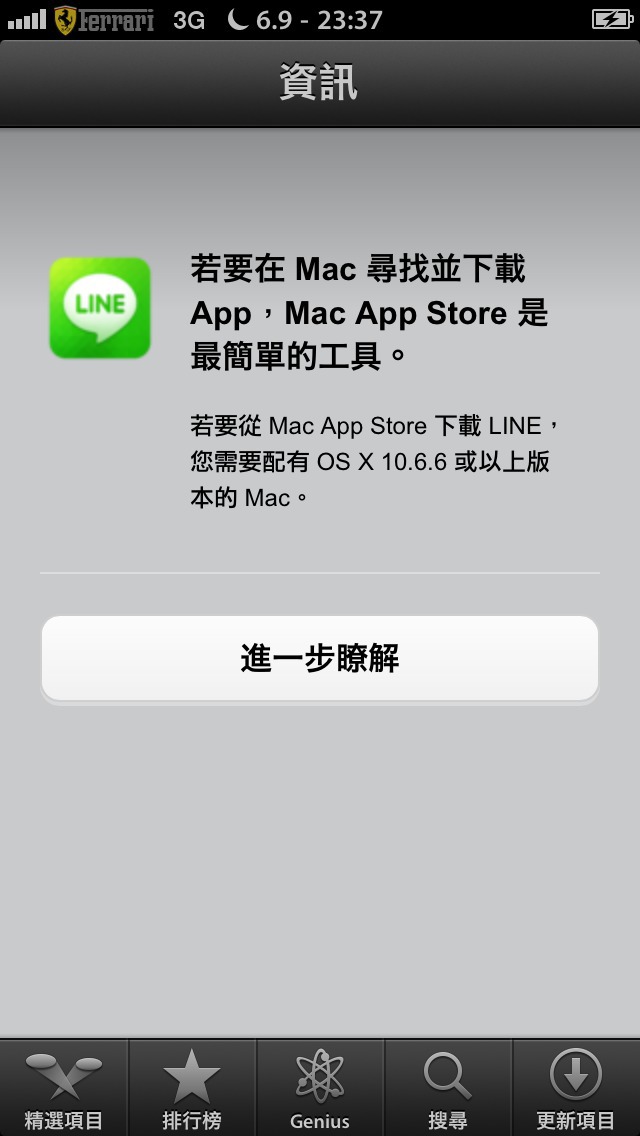Select the 搜尋 tab
This screenshot has width=640, height=1136.
click(x=448, y=1088)
